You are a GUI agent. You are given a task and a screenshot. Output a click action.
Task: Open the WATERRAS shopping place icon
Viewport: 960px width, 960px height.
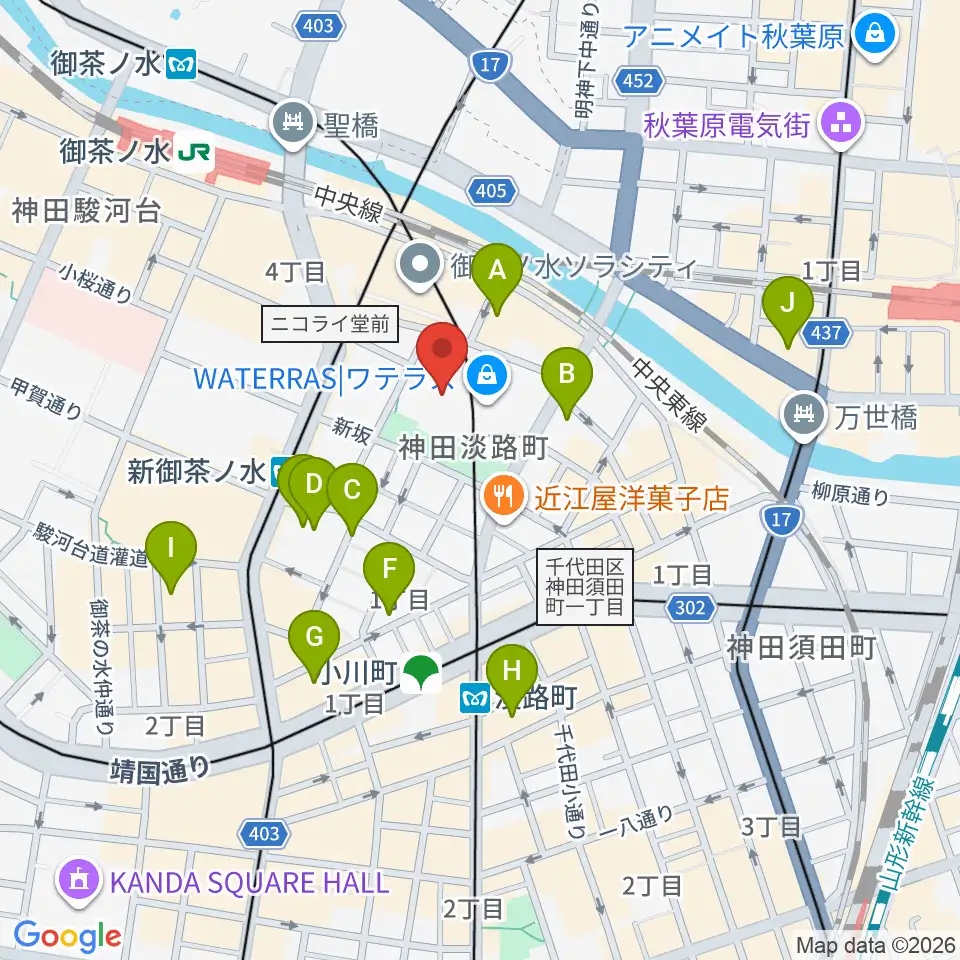[x=487, y=379]
